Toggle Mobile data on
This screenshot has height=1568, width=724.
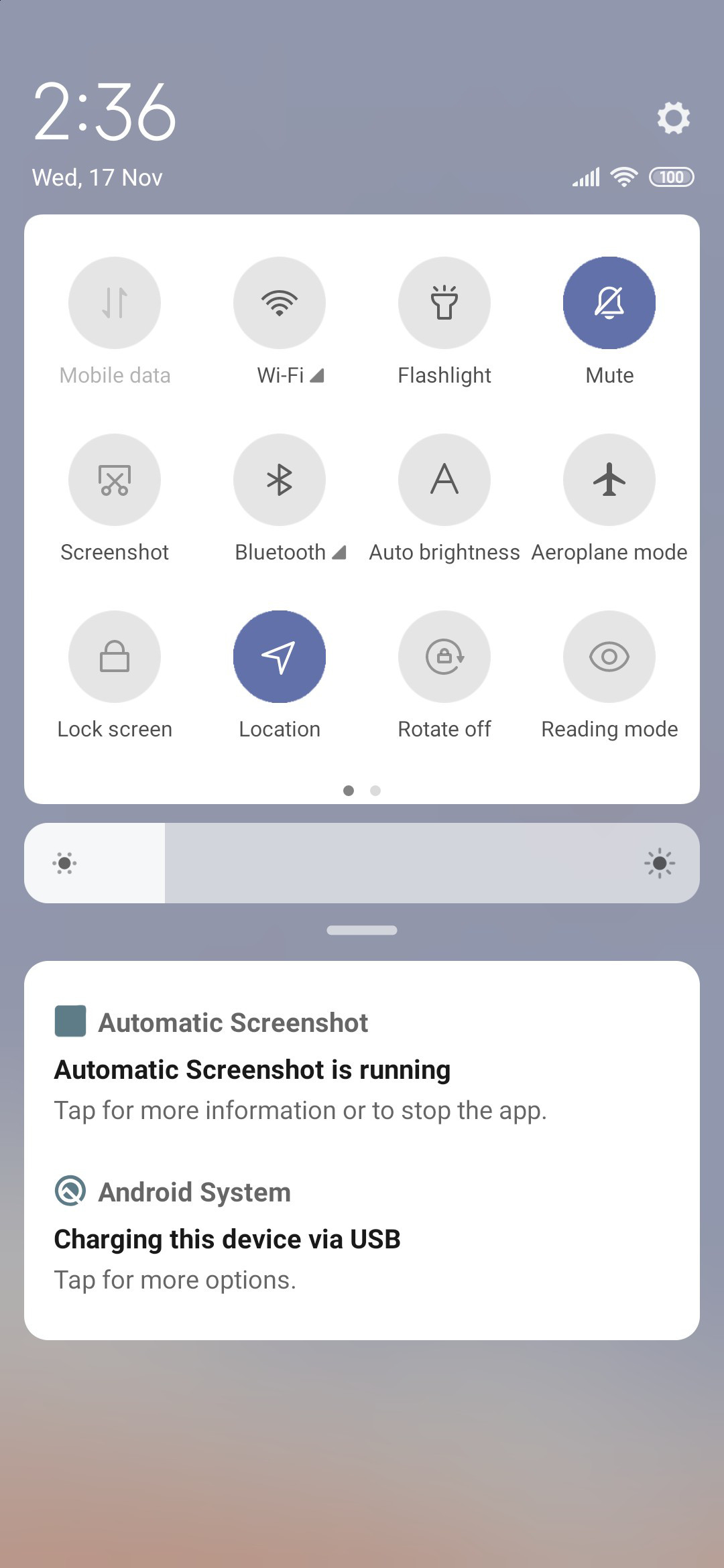pos(115,303)
